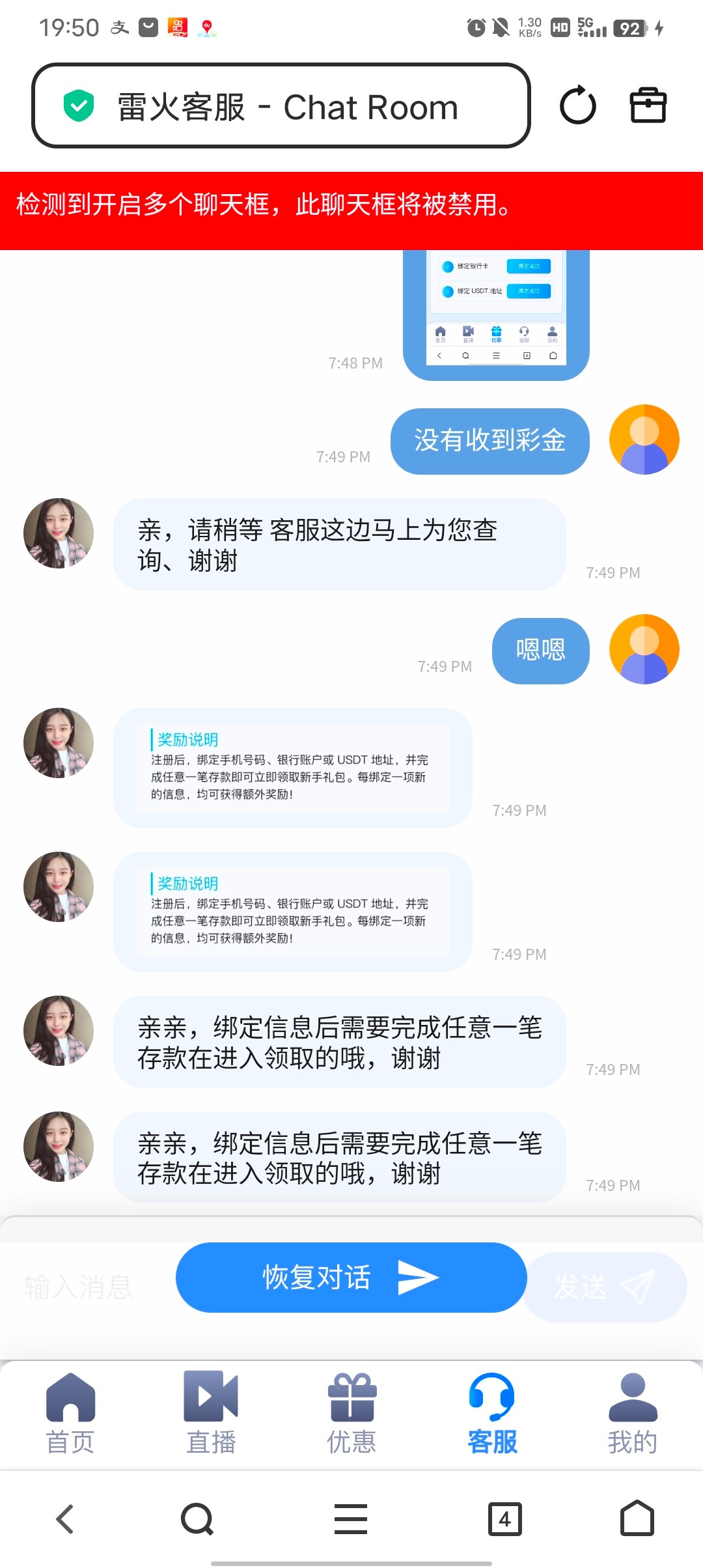The width and height of the screenshot is (703, 1568).
Task: Reload the page with the refresh icon
Action: (577, 105)
